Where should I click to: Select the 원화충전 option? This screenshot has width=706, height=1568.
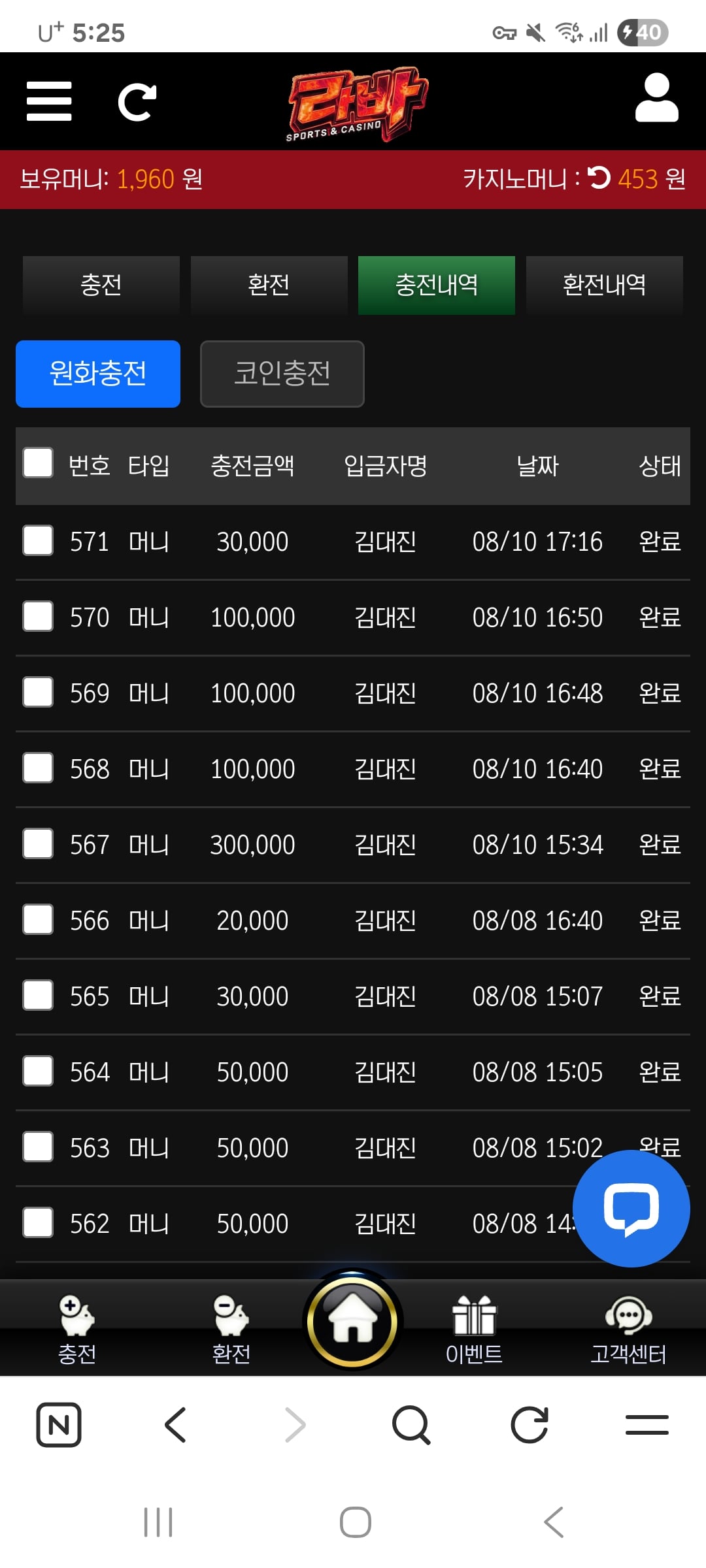tap(98, 374)
